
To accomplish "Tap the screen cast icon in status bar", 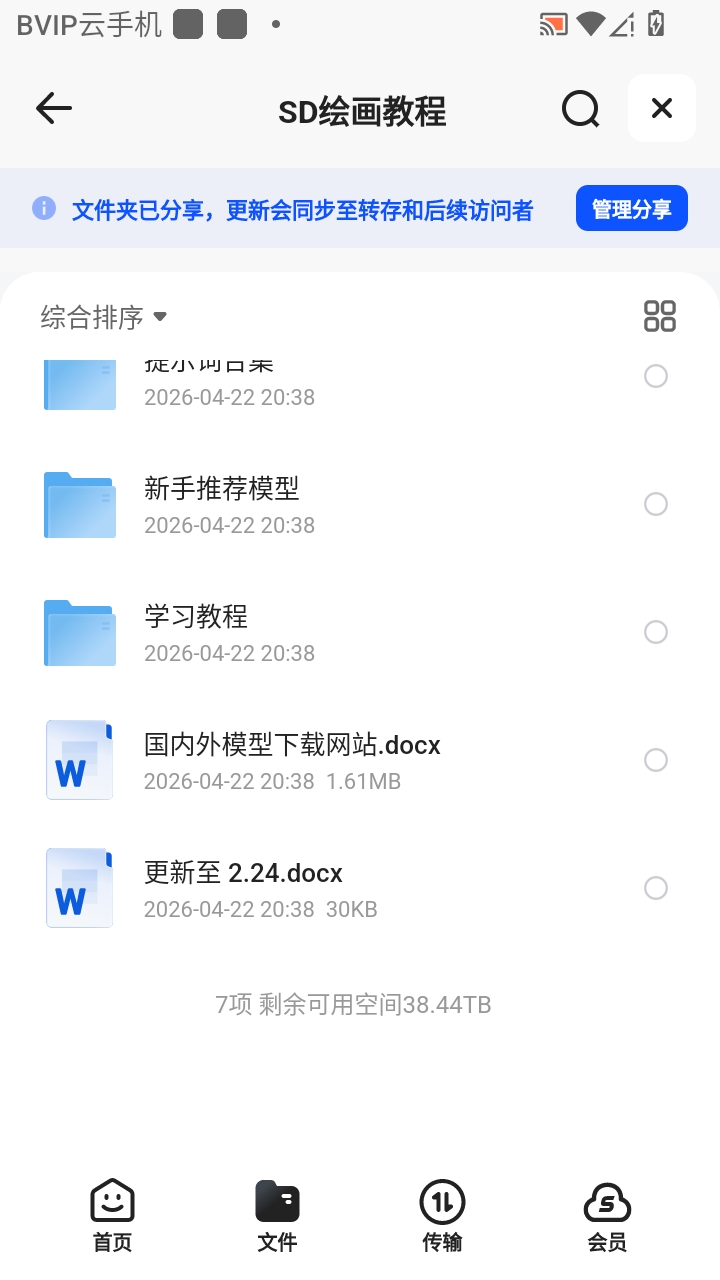I will coord(550,24).
